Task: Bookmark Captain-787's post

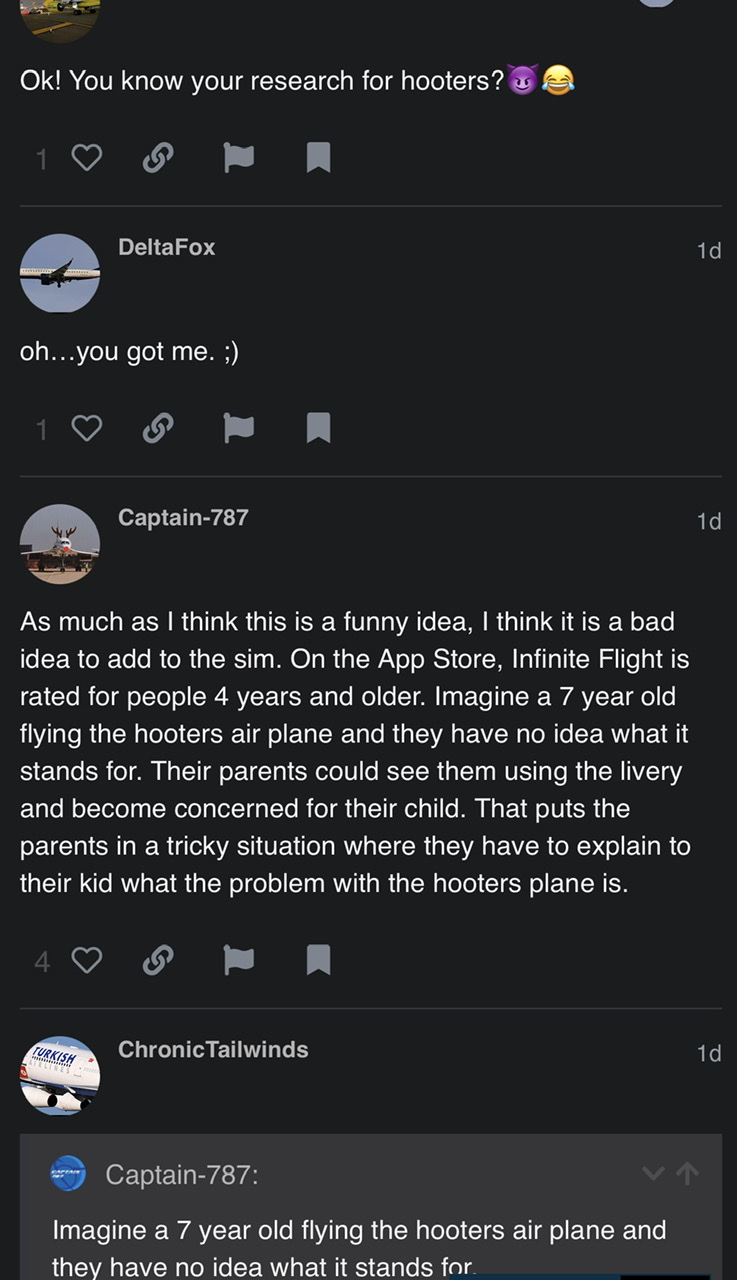Action: (318, 961)
